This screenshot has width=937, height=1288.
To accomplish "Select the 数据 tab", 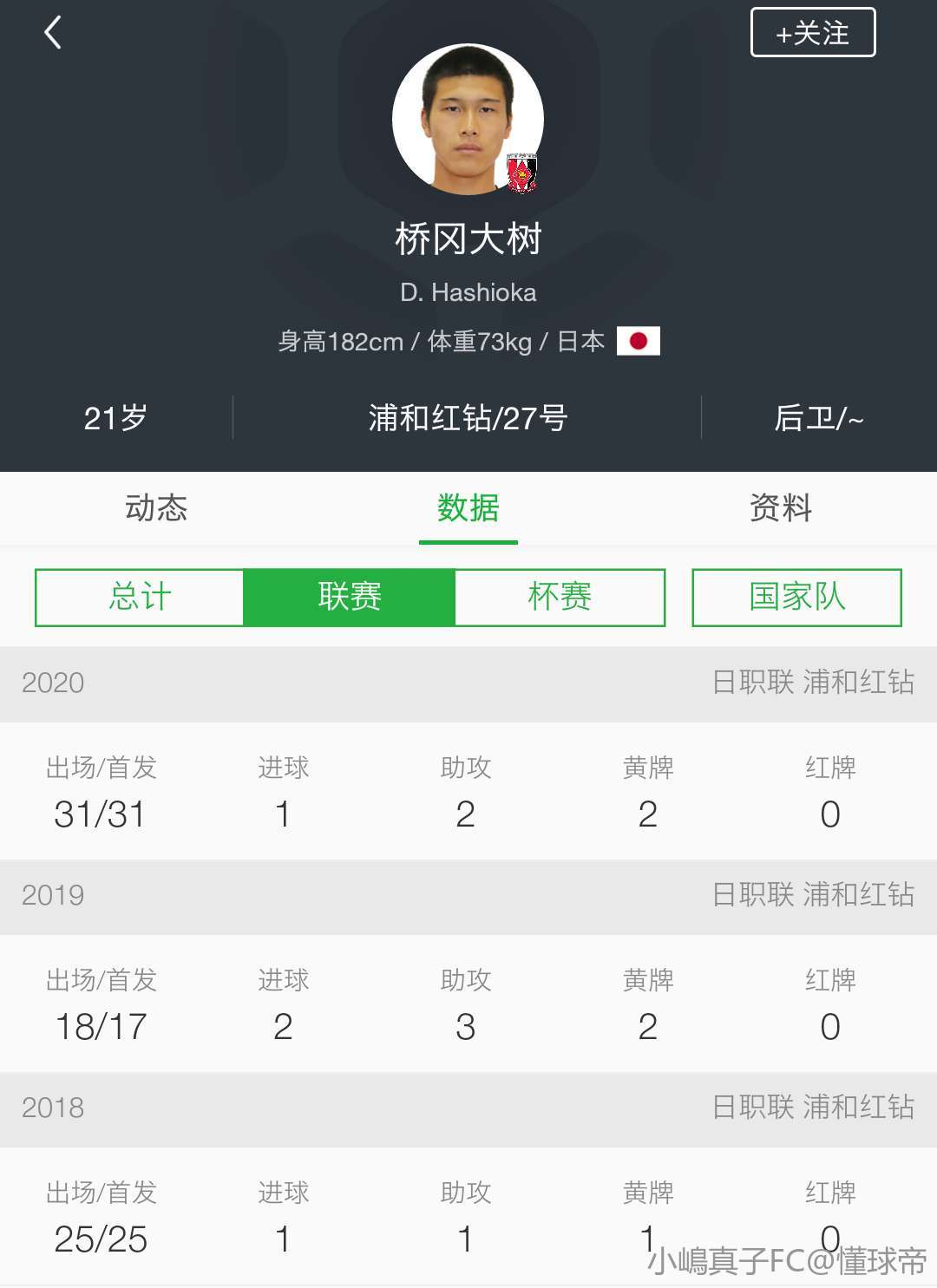I will coord(468,507).
